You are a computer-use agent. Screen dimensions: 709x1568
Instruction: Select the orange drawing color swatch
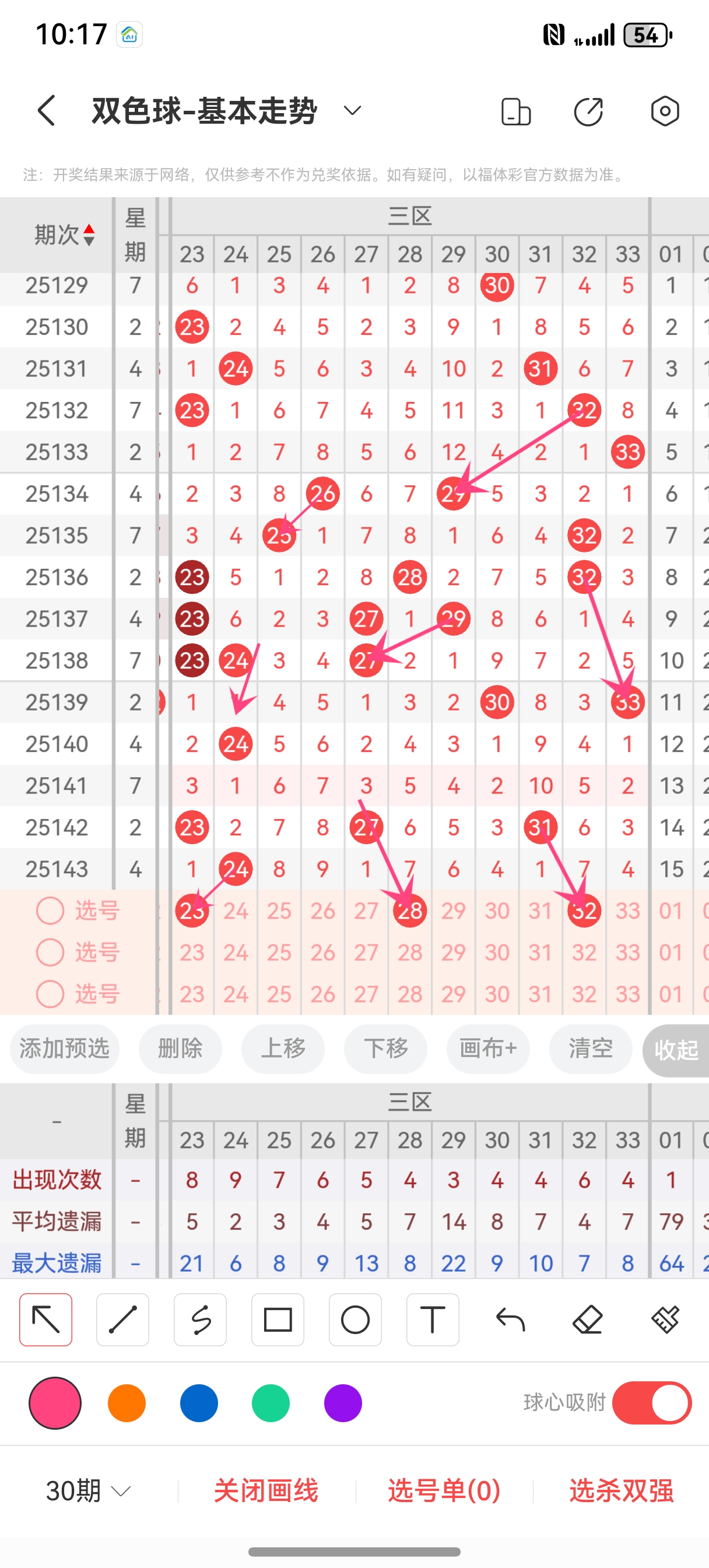point(127,1403)
